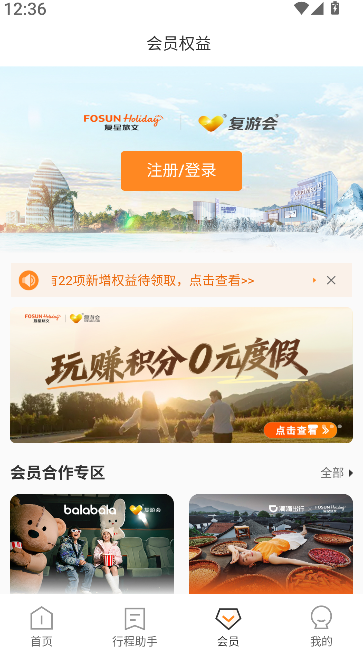
Task: Open the 我的 tab
Action: (x=321, y=627)
